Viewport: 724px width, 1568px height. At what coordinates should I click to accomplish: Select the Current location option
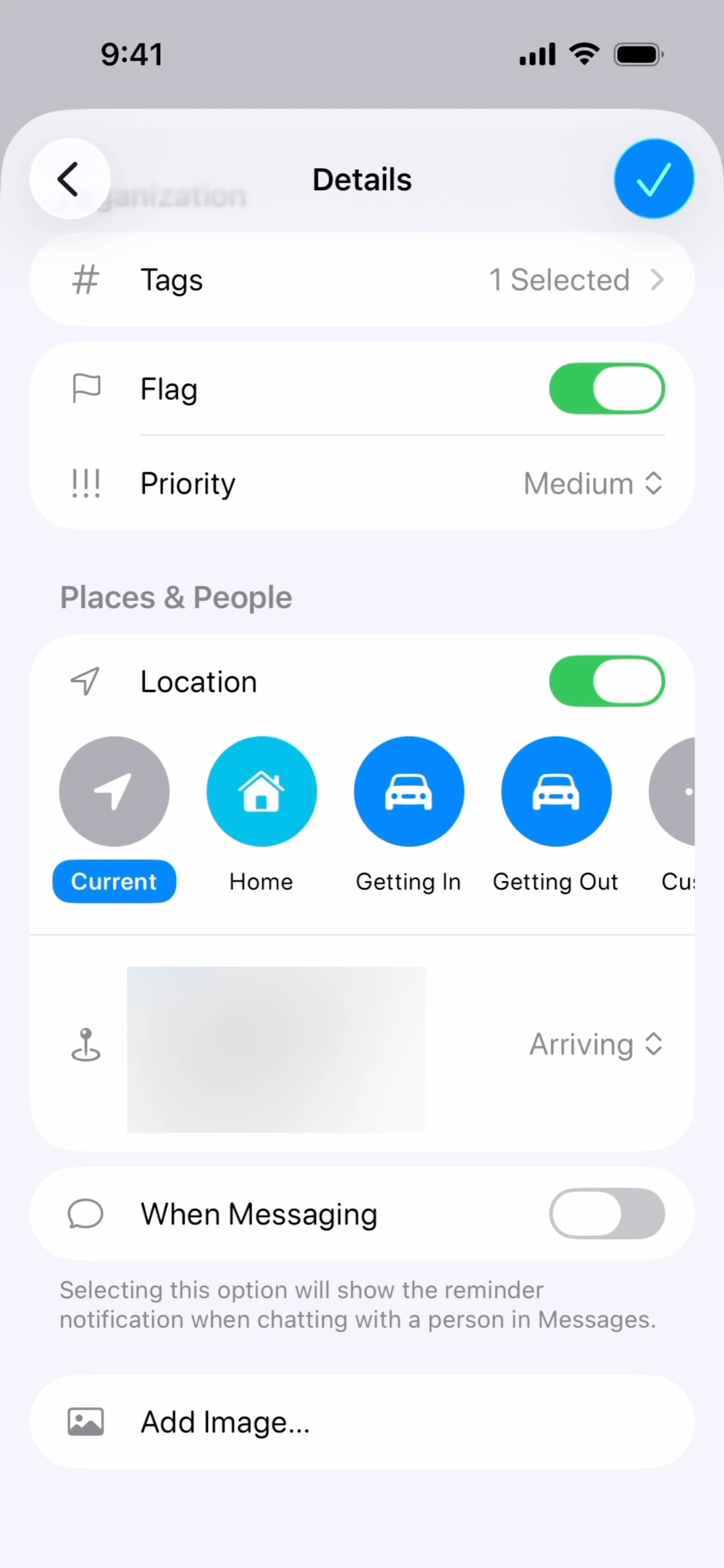coord(114,791)
